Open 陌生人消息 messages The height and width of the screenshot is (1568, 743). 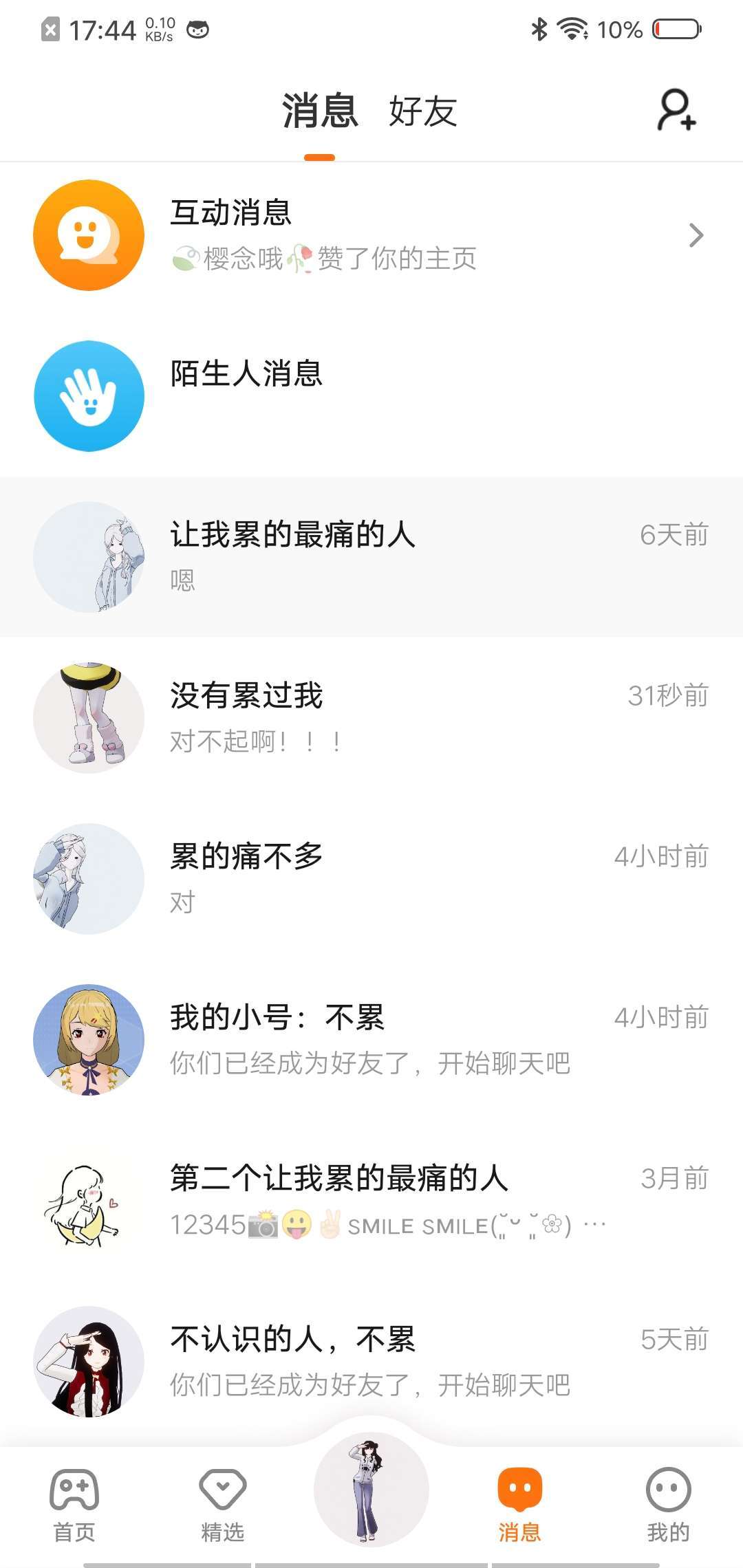371,396
